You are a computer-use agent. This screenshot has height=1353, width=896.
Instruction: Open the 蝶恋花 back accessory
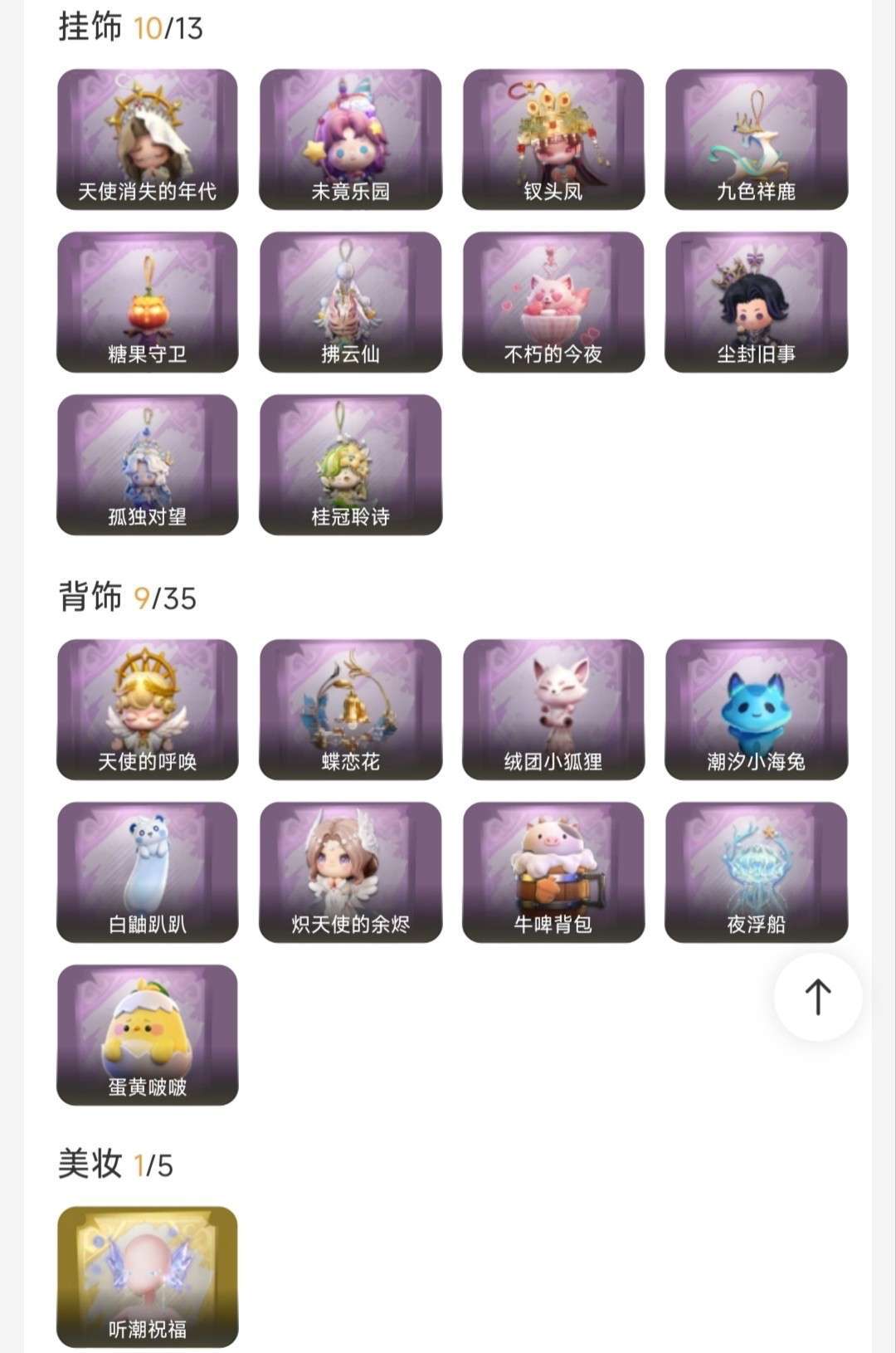pos(350,709)
